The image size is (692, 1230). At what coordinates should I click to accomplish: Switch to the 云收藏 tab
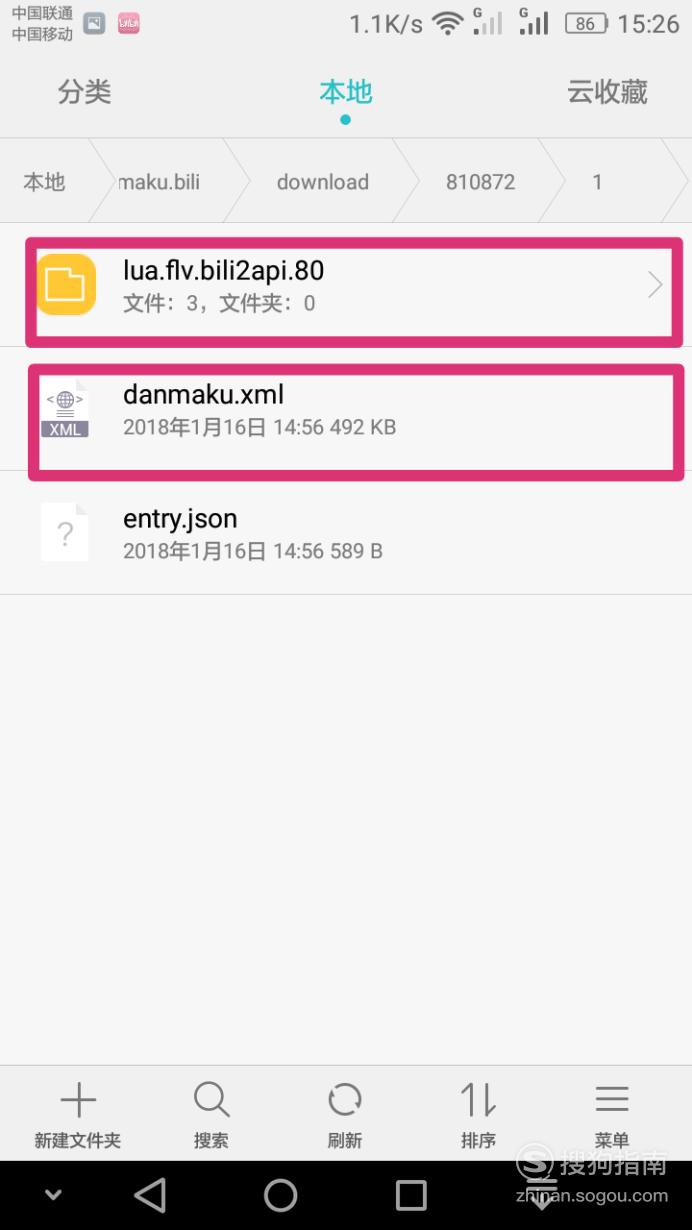tap(607, 92)
